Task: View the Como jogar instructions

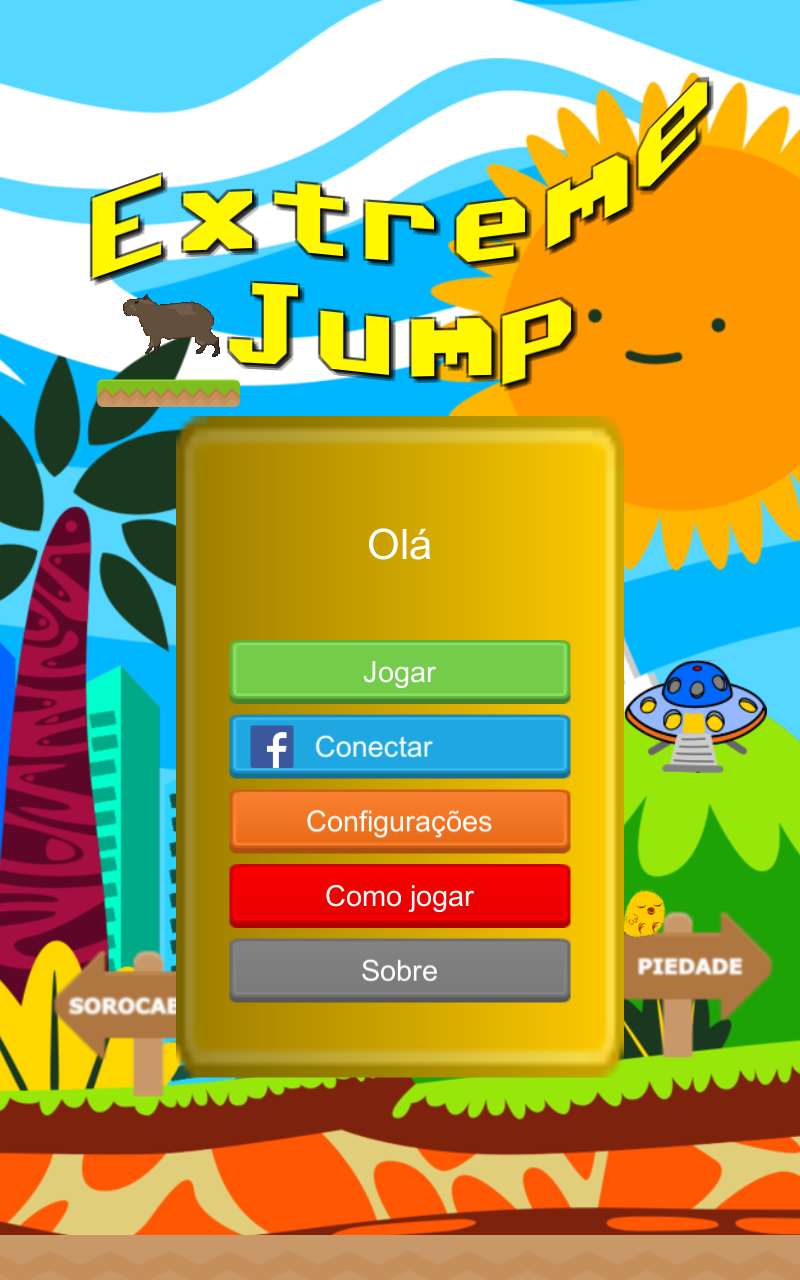Action: (x=400, y=896)
